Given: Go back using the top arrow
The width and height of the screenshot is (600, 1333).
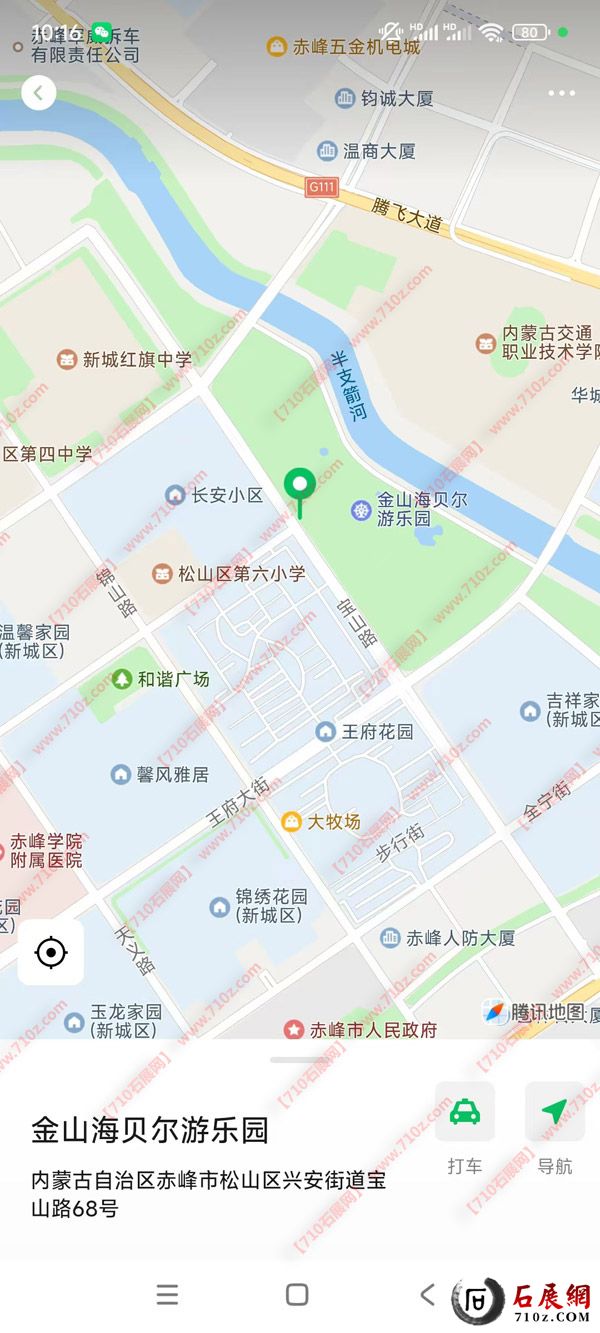Looking at the screenshot, I should click(38, 93).
